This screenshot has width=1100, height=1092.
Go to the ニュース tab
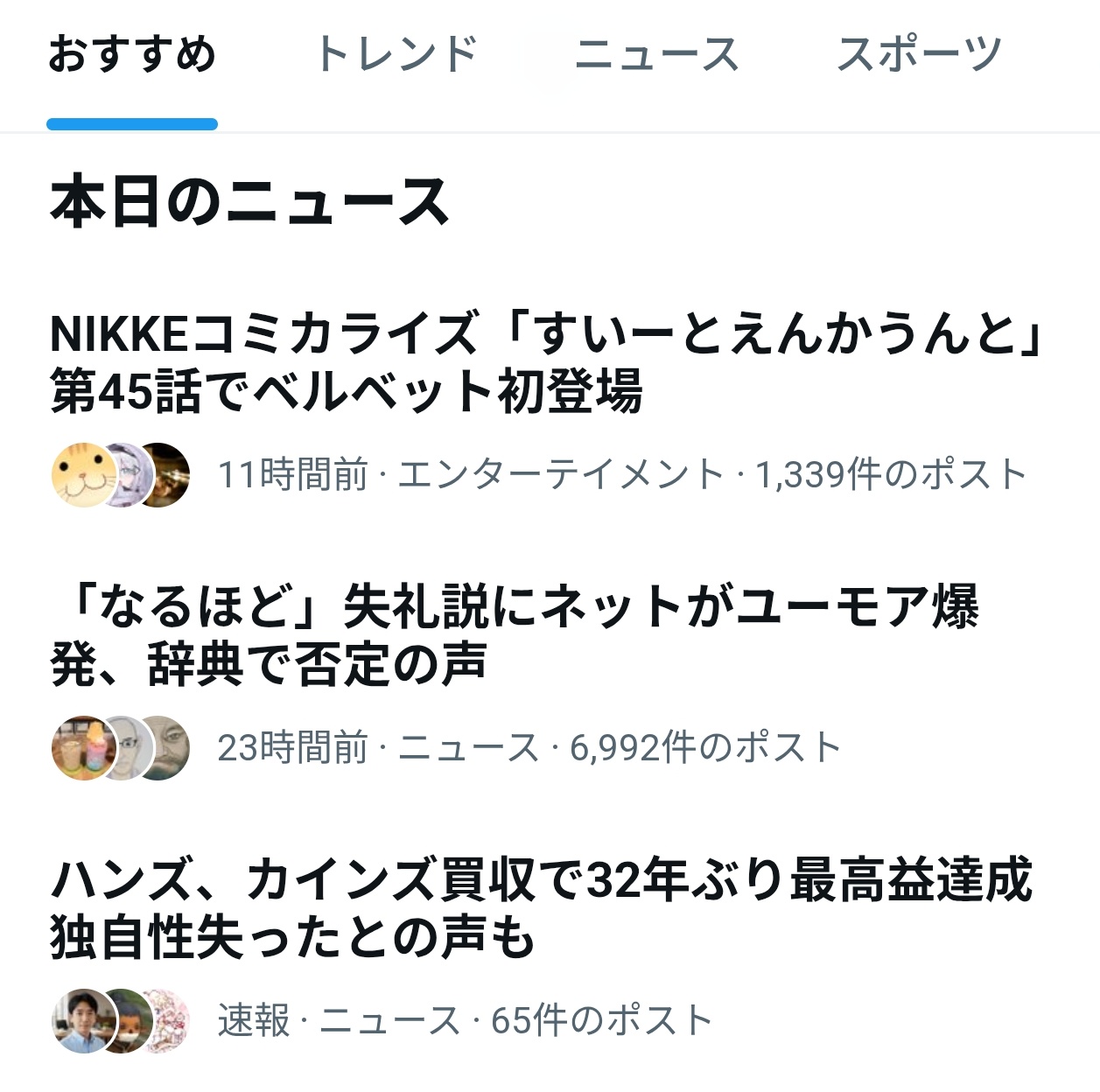(x=656, y=54)
